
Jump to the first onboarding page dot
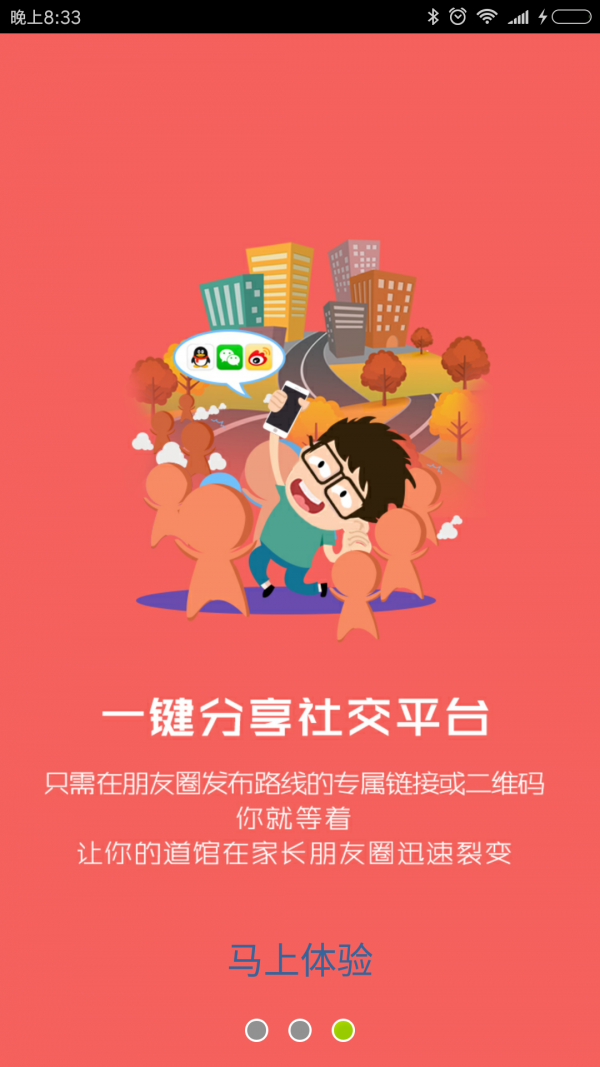pos(257,1030)
